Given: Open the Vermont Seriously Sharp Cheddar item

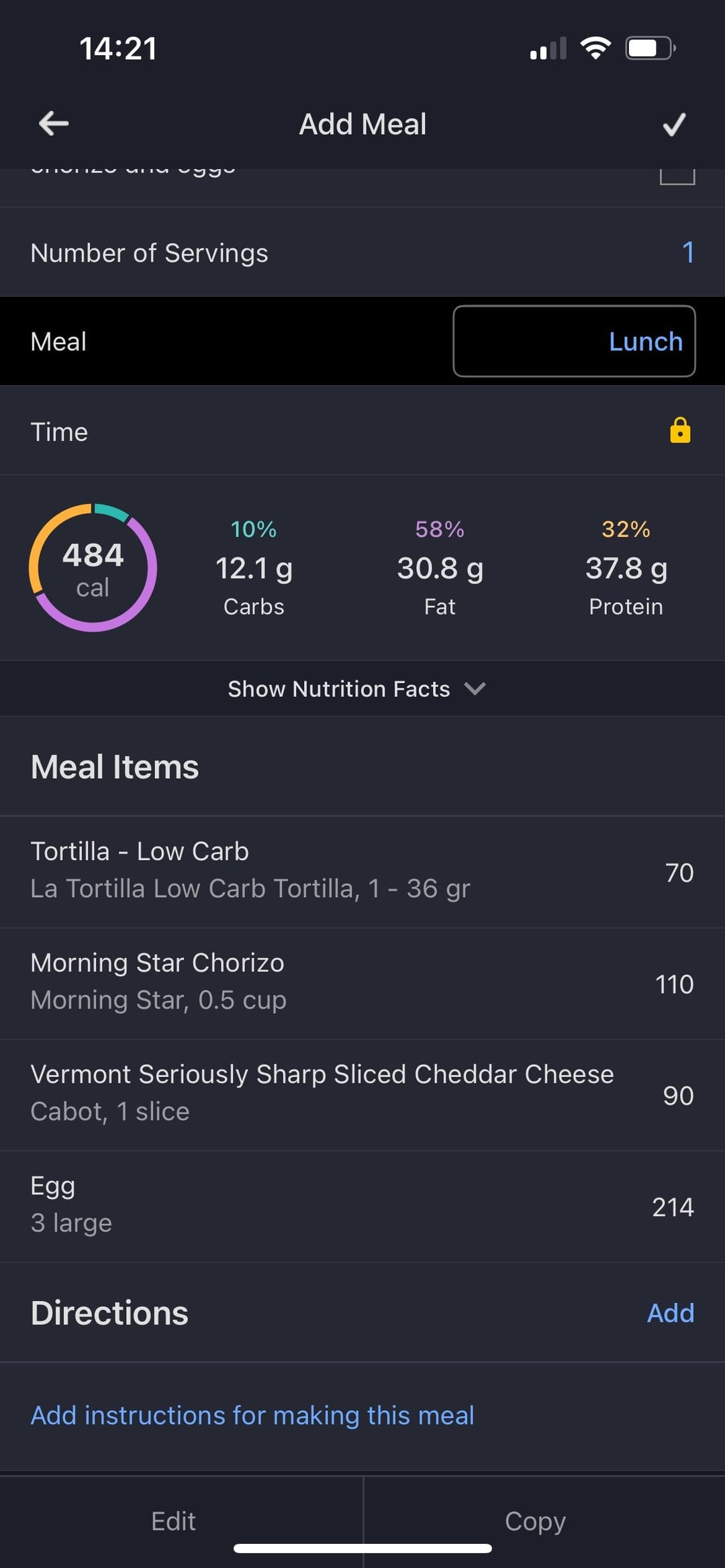Looking at the screenshot, I should 362,1095.
